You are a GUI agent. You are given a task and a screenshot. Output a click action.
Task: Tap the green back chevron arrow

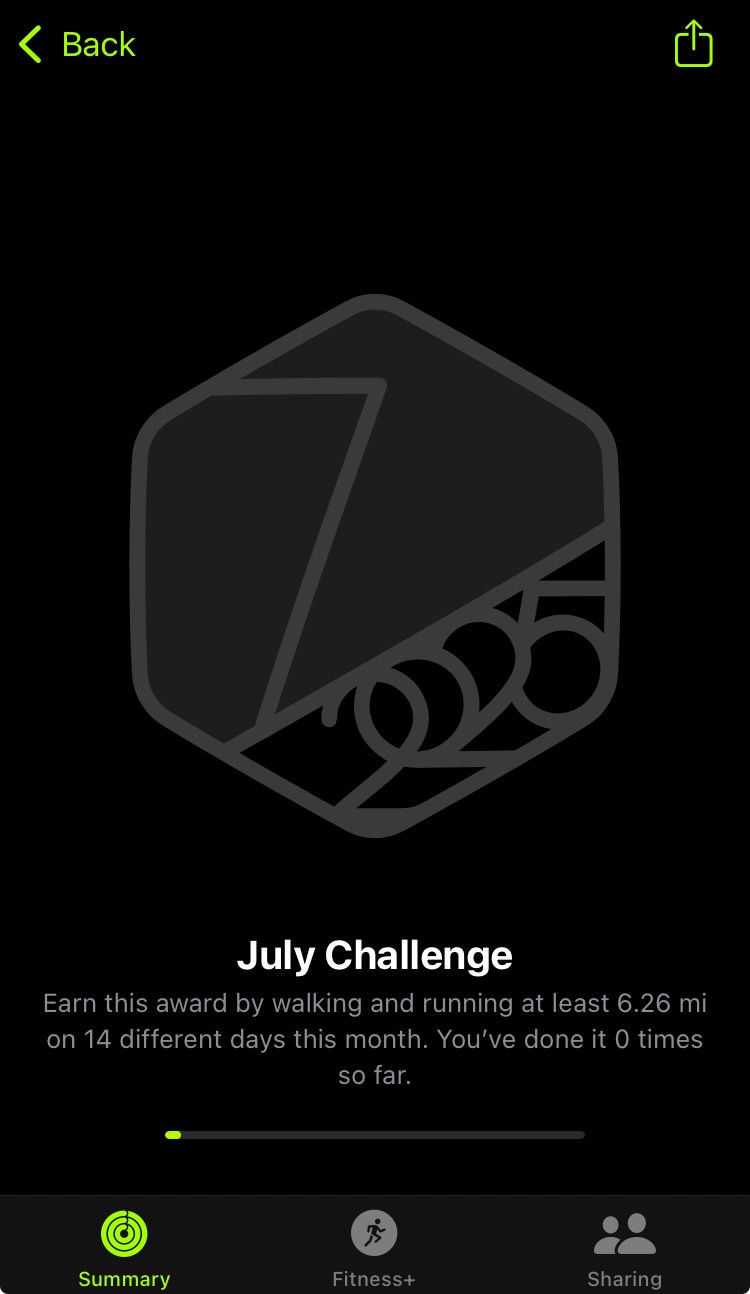[x=29, y=44]
